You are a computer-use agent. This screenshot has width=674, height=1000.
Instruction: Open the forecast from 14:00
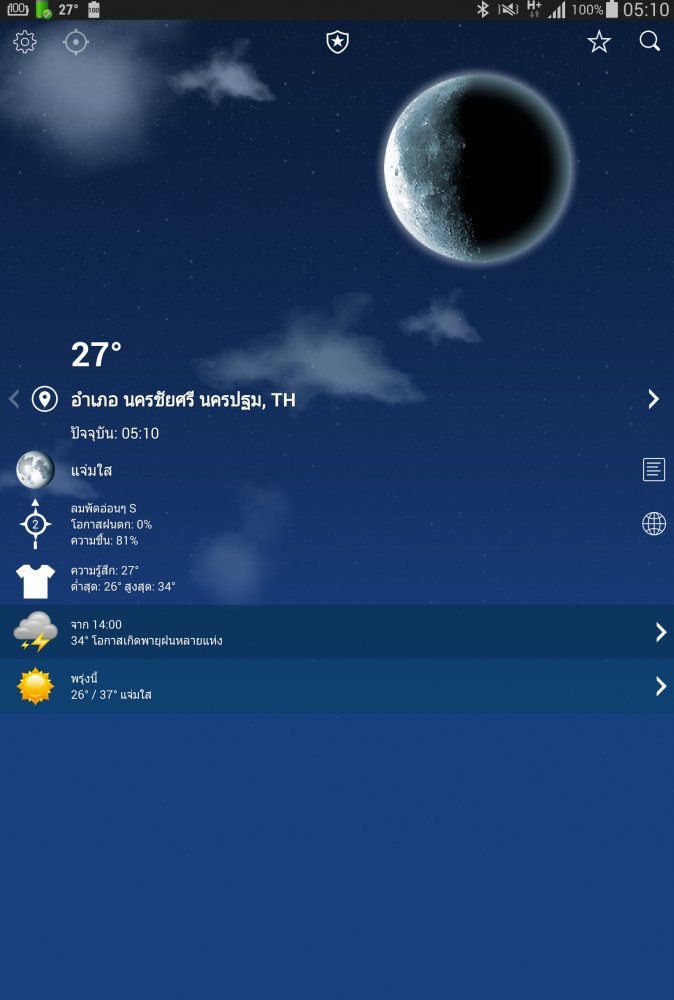pos(337,632)
